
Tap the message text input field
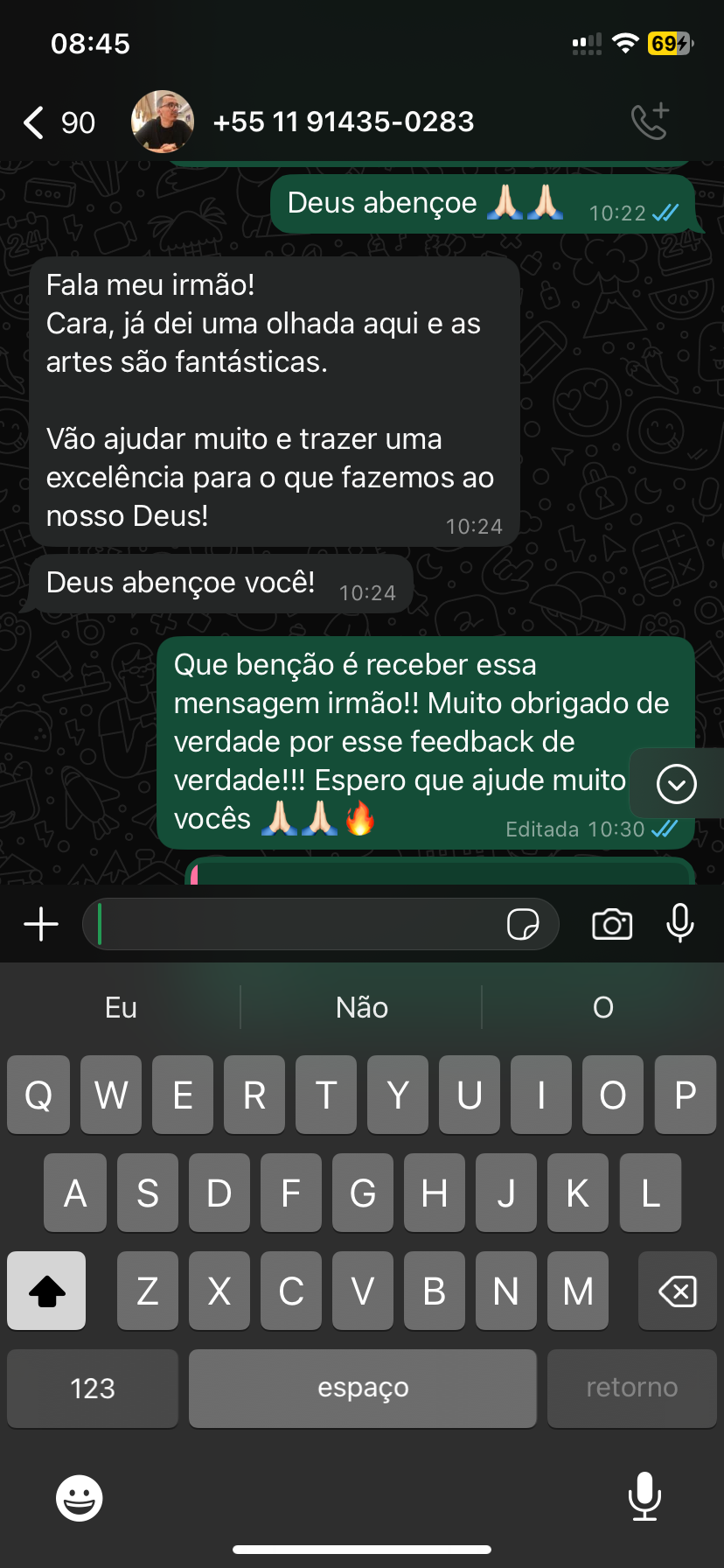[306, 923]
